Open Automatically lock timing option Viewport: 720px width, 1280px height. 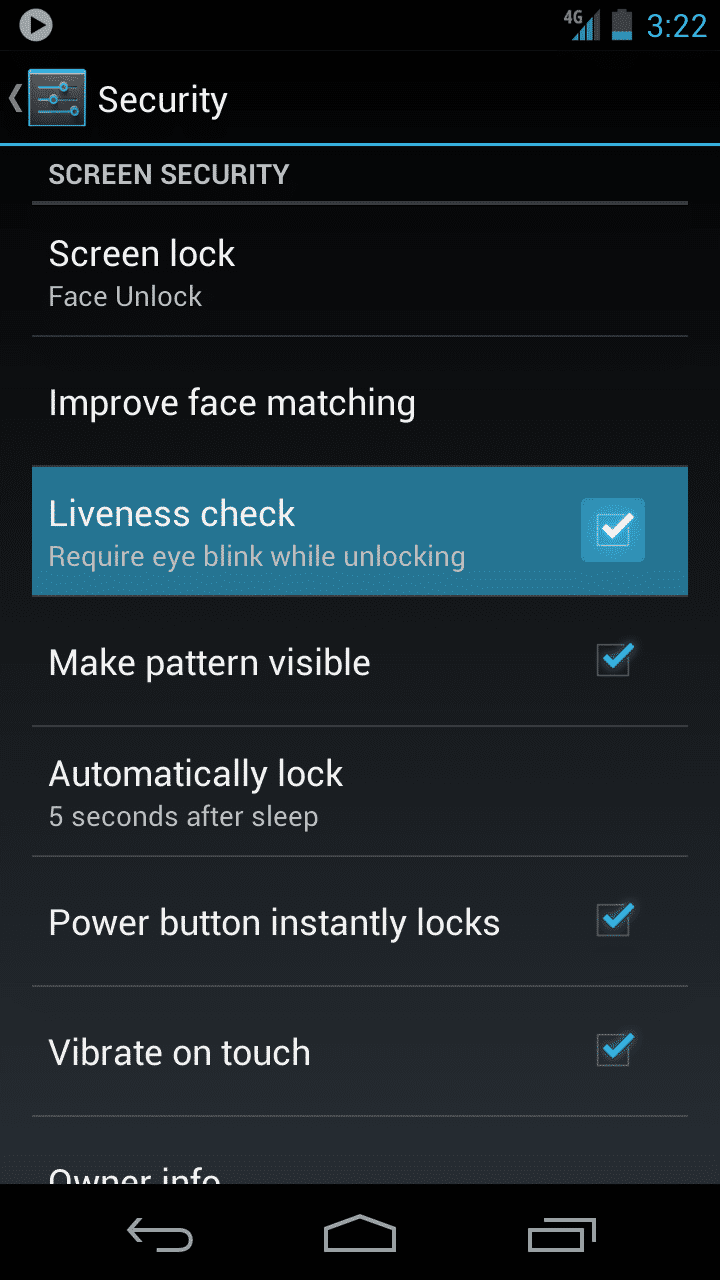coord(360,792)
